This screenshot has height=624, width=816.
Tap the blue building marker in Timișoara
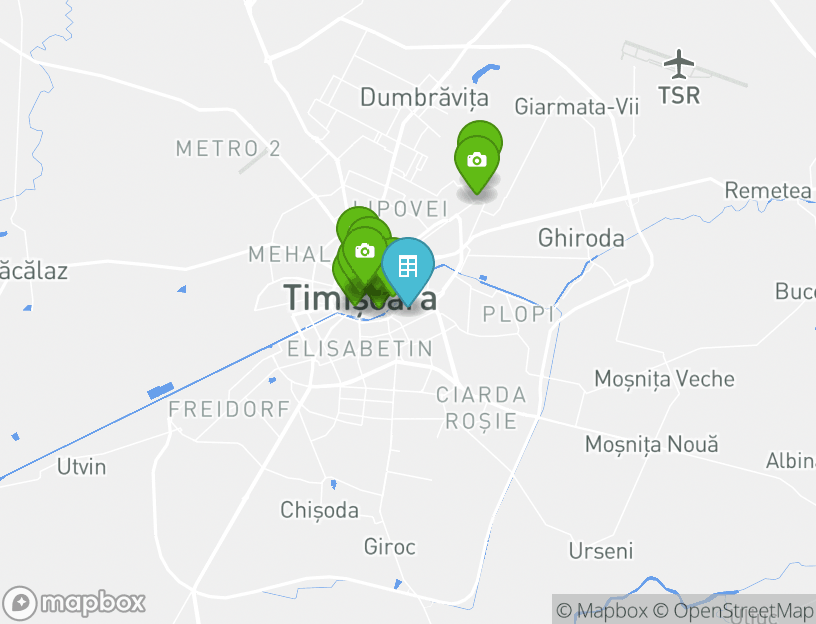[407, 267]
